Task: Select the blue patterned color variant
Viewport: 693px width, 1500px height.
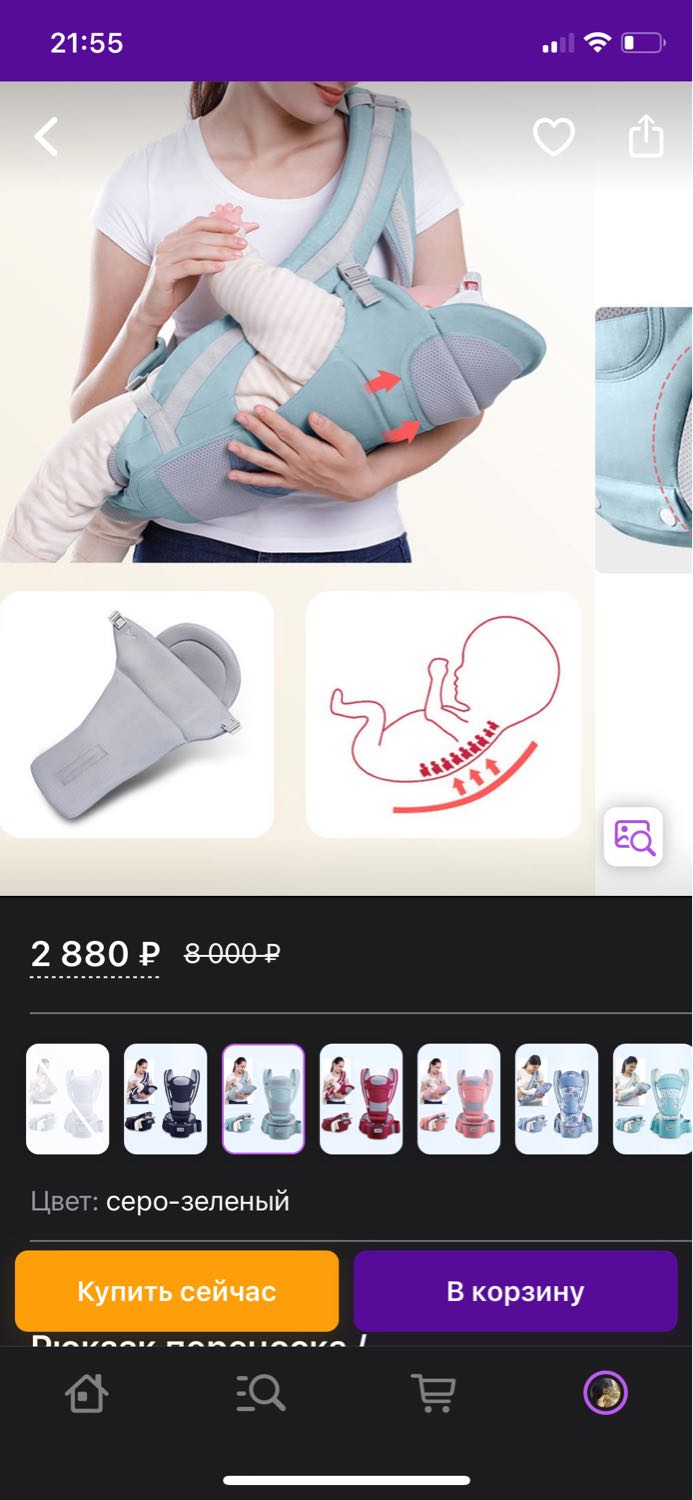Action: coord(557,1099)
